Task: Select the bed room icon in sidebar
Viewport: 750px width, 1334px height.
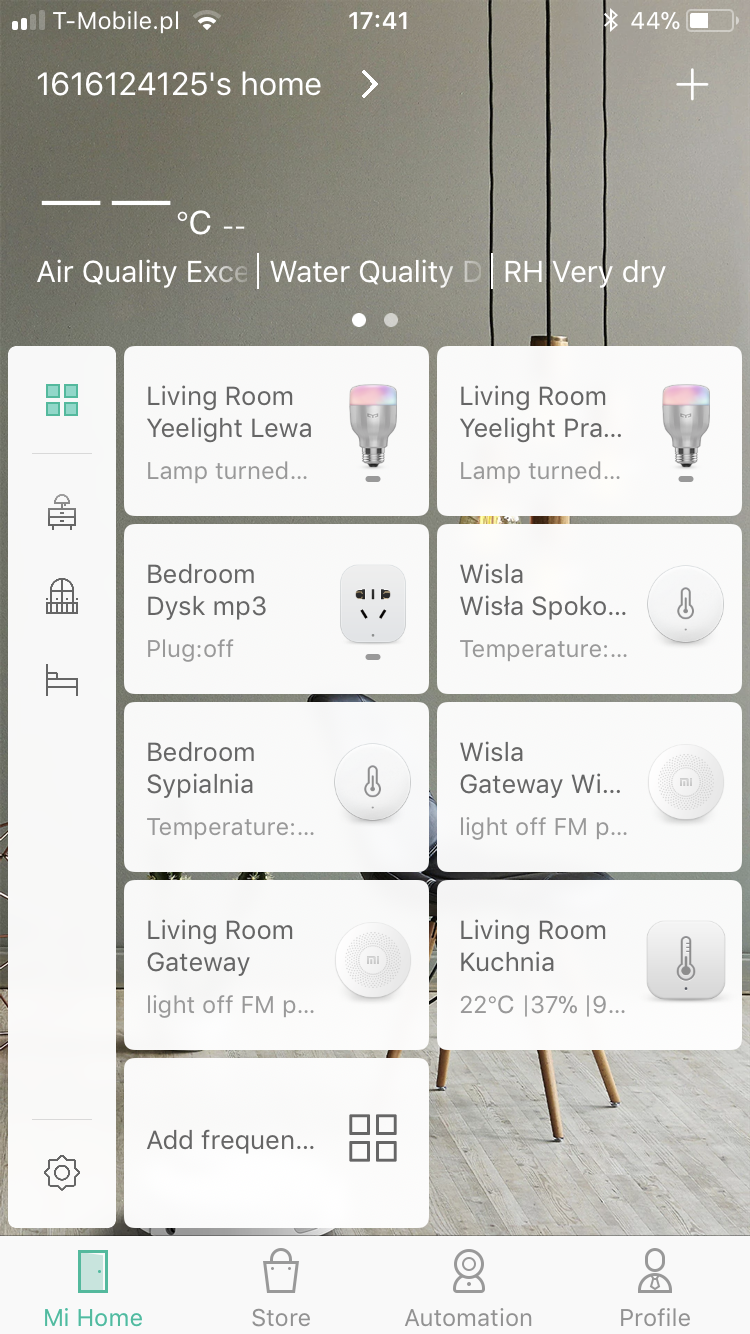Action: point(62,680)
